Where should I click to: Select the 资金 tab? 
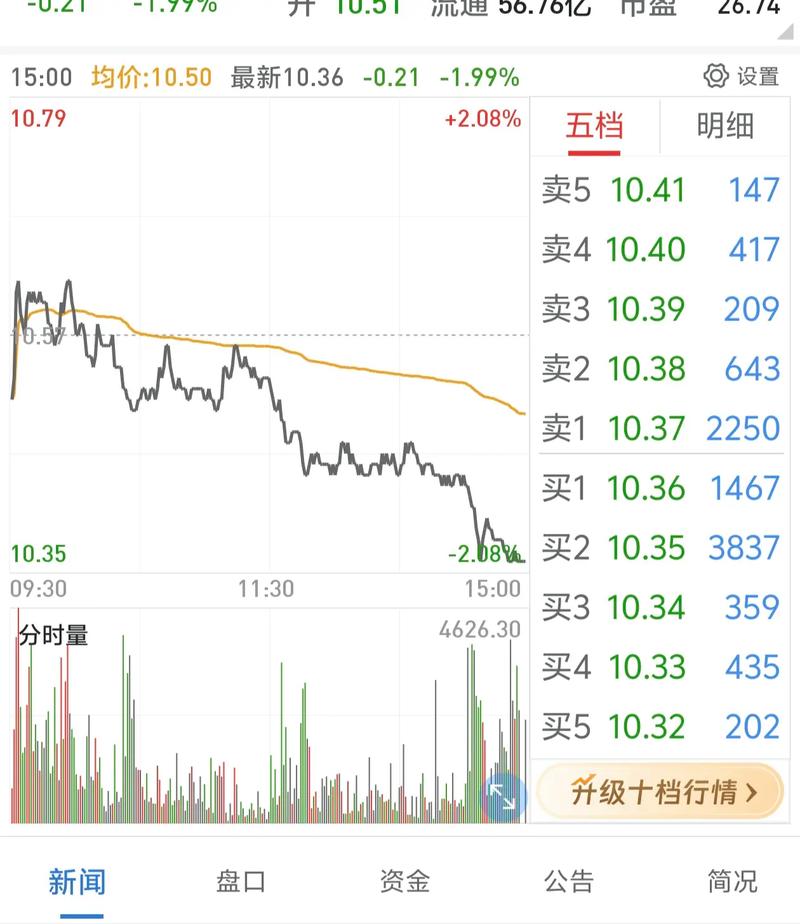[405, 881]
